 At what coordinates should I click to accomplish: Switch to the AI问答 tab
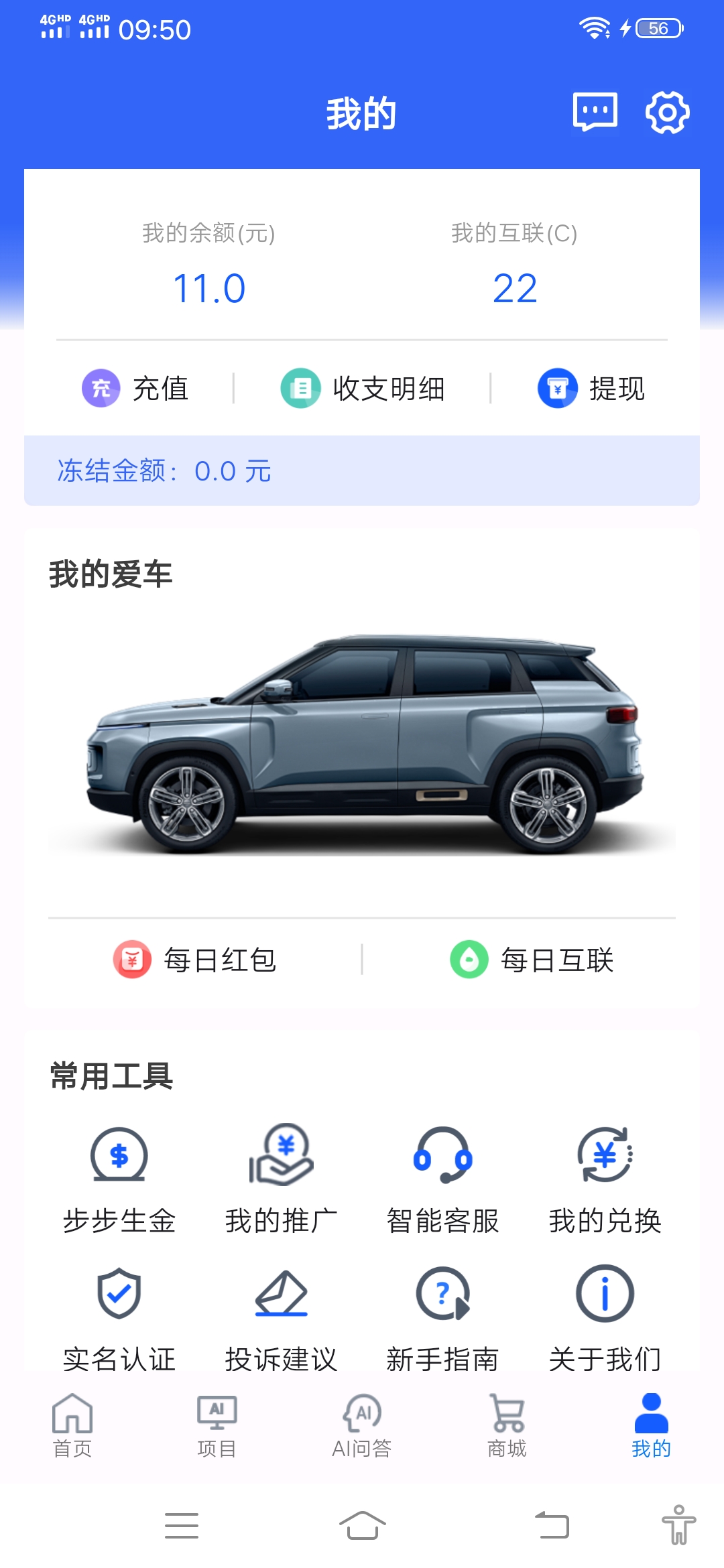click(x=362, y=1425)
